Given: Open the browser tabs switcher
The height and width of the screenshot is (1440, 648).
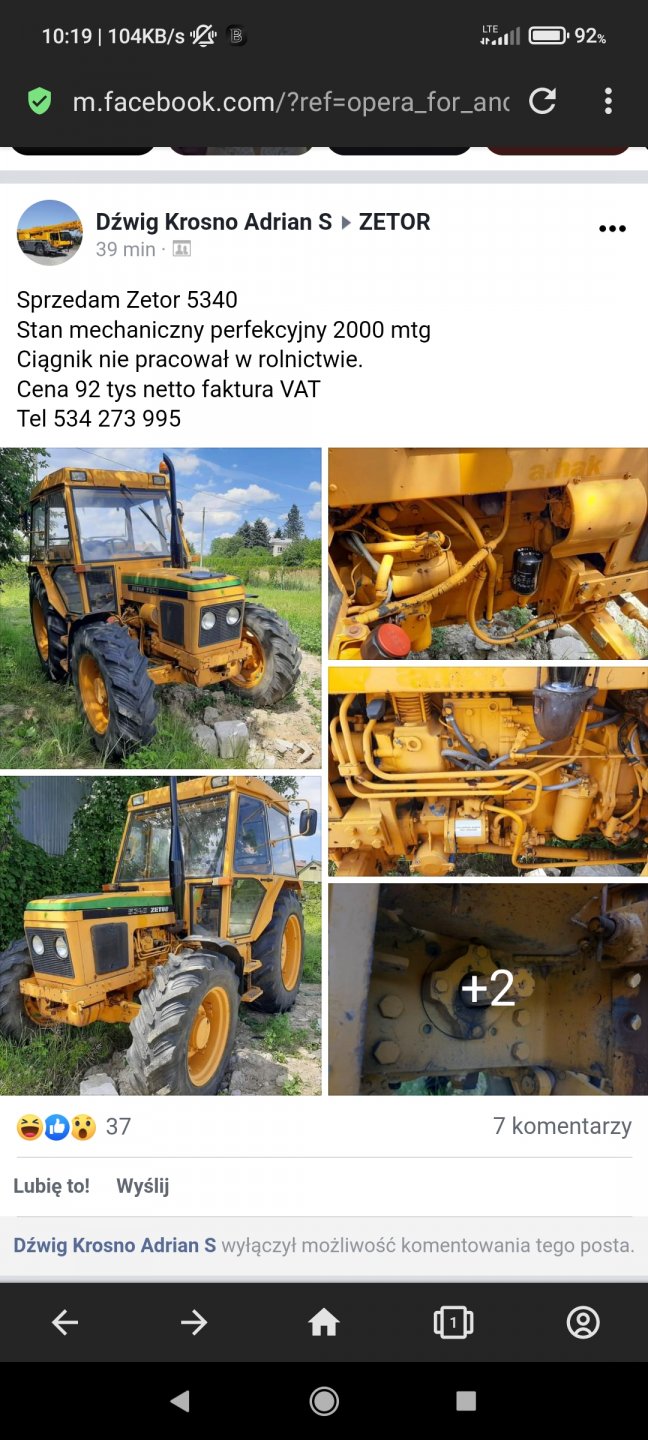Looking at the screenshot, I should [x=453, y=1322].
